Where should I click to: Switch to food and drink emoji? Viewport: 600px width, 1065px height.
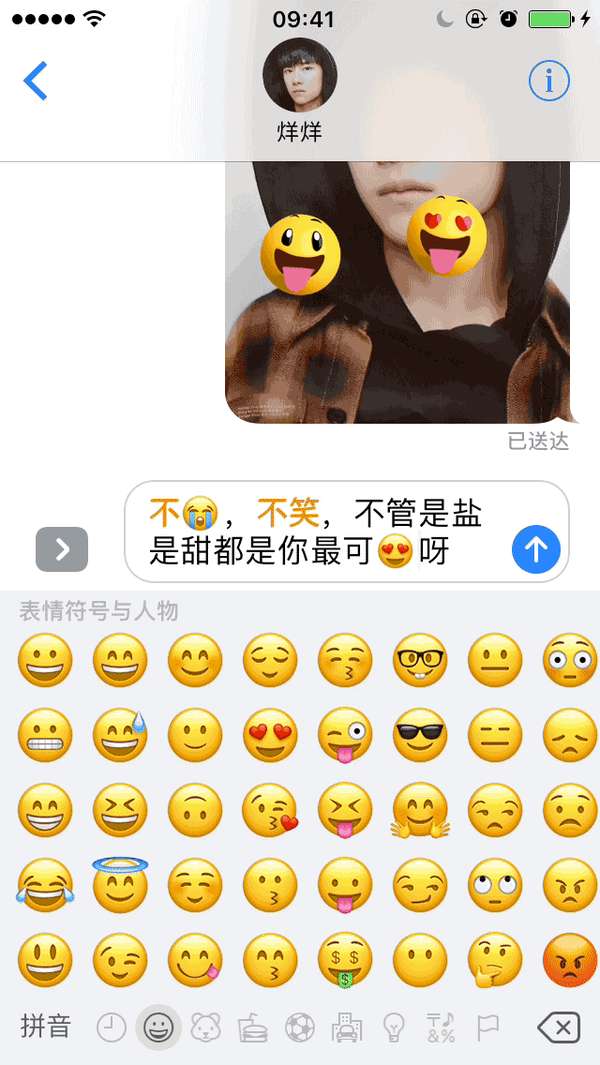point(252,1027)
